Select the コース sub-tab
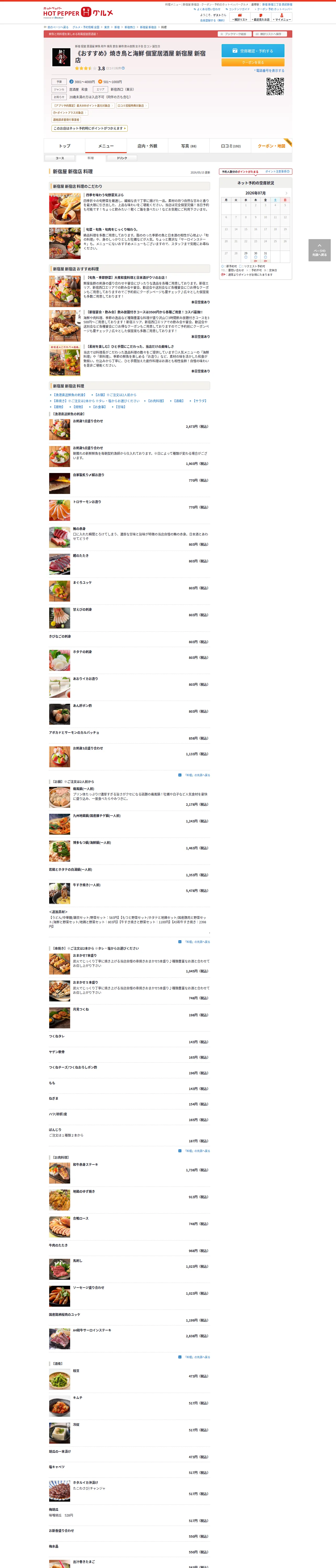Image resolution: width=336 pixels, height=1568 pixels. [x=60, y=158]
